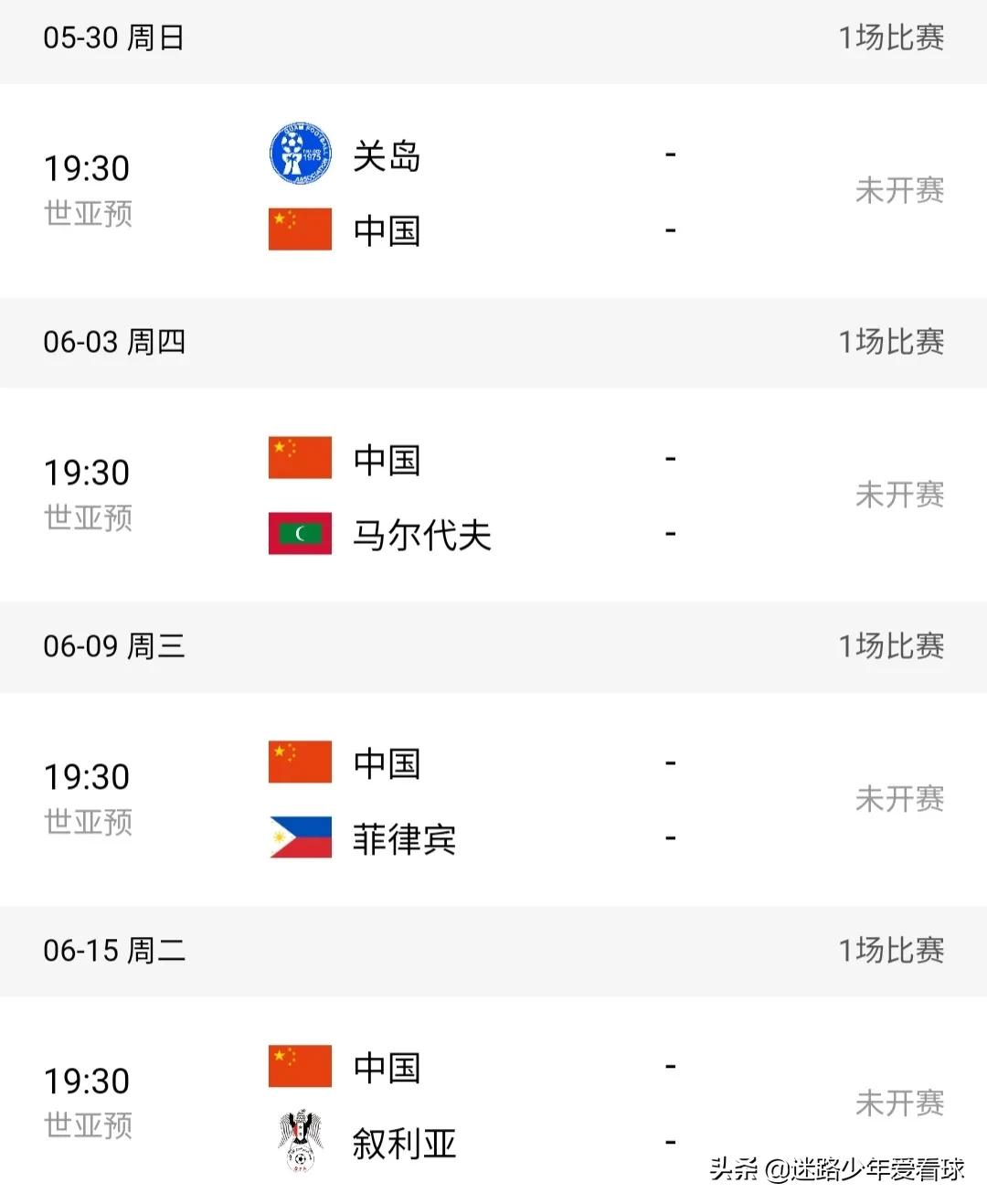
Task: View the China vs Maldives match details
Action: 493,495
